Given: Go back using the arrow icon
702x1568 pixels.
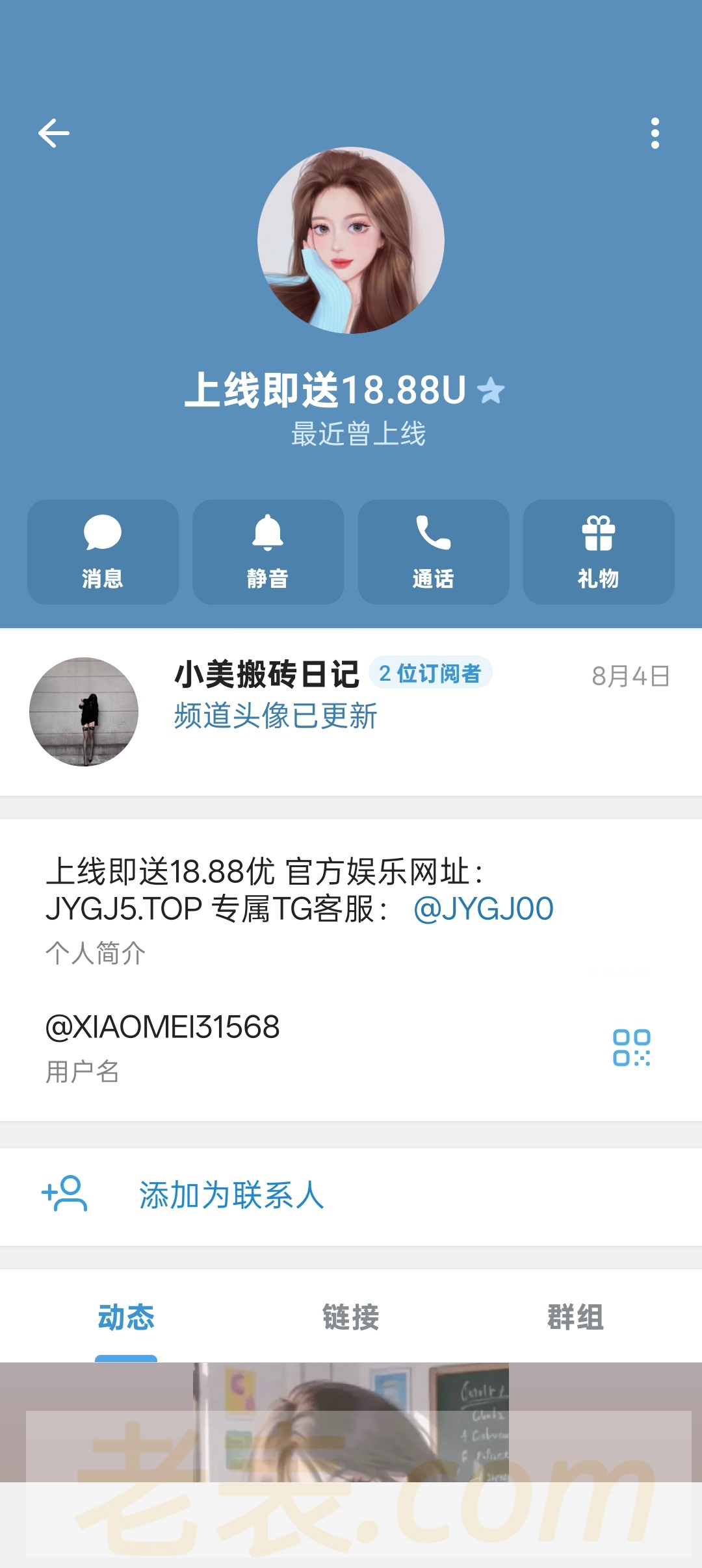Looking at the screenshot, I should (x=54, y=133).
